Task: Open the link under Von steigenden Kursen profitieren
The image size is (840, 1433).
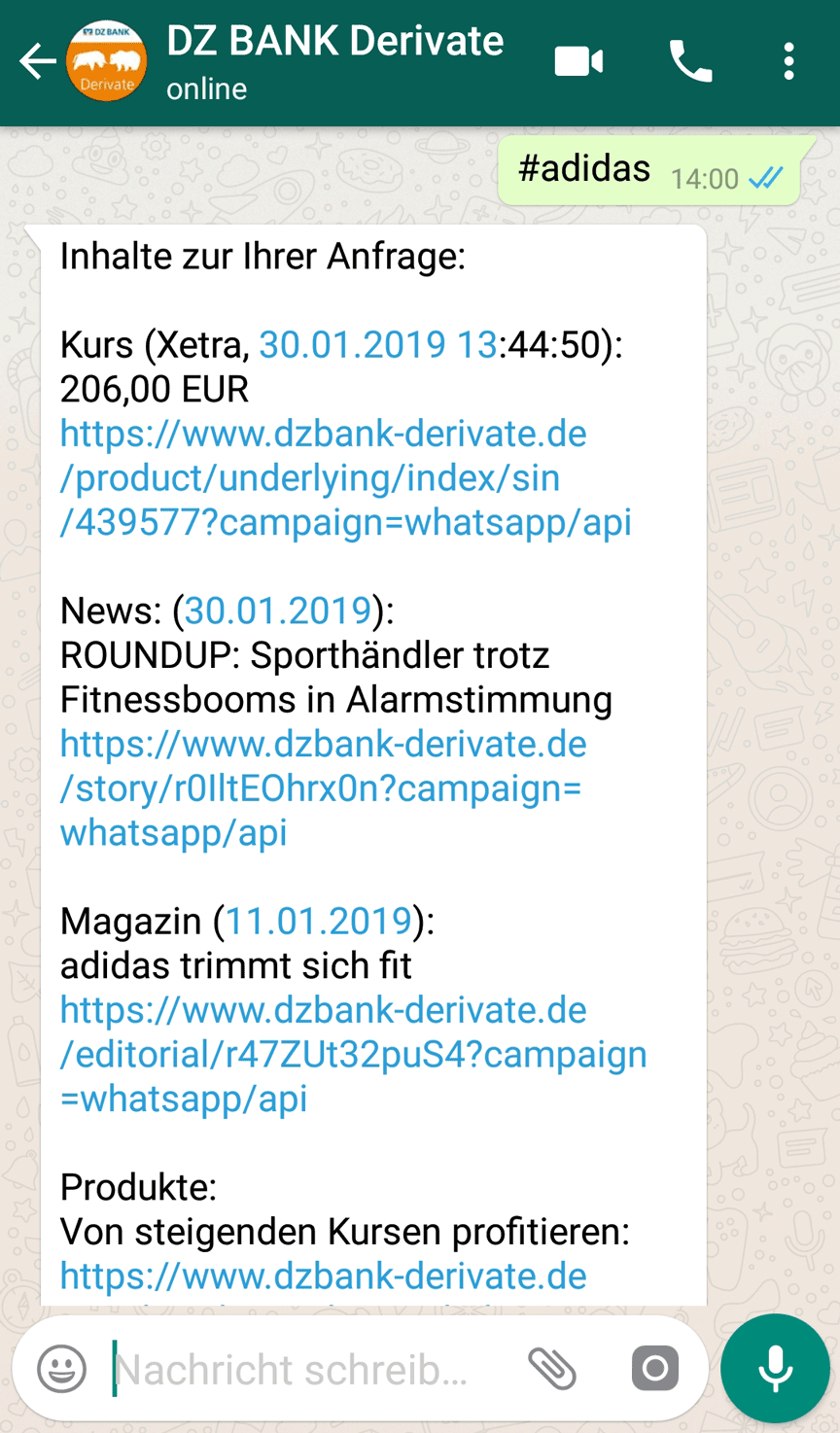Action: 324,1276
